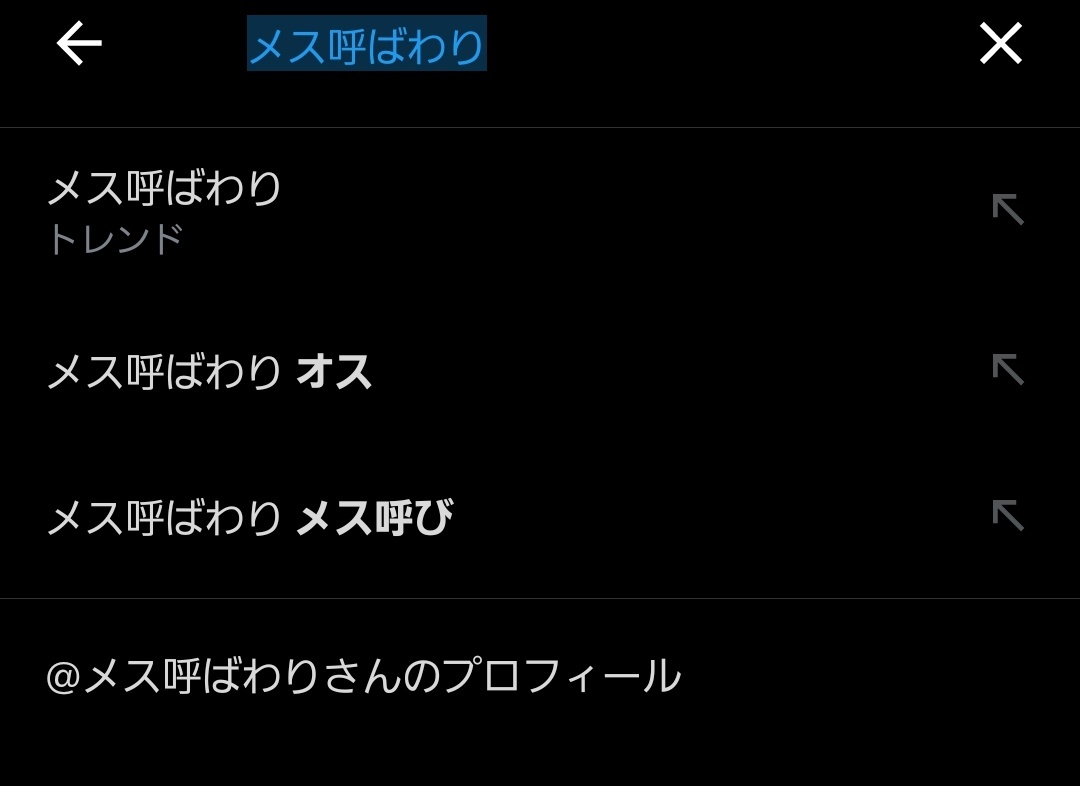Open @メス呼ばわりさんのプロフィール
Viewport: 1080px width, 786px height.
tap(363, 677)
